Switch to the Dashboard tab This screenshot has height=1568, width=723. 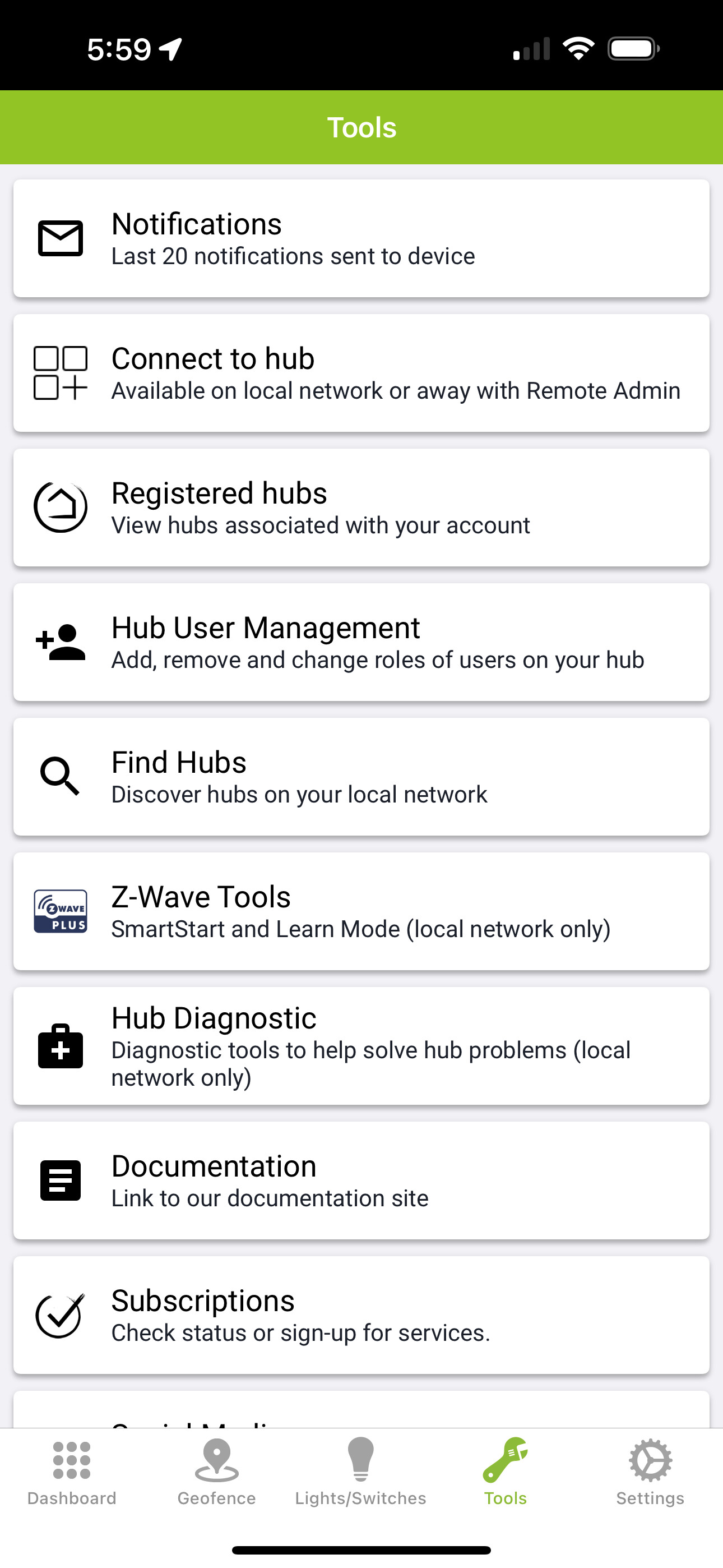coord(72,1471)
